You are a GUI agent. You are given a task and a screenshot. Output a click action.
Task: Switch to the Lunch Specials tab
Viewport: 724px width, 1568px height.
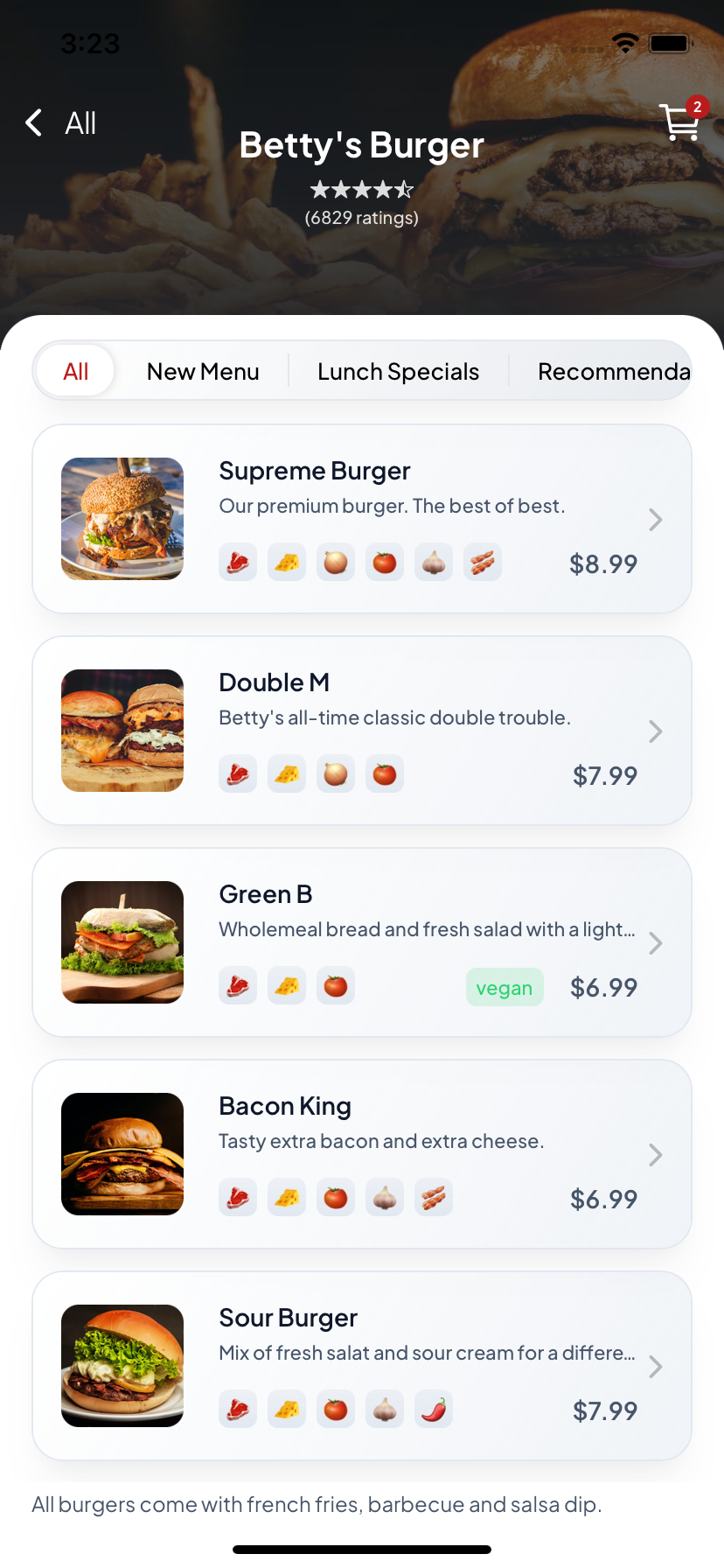tap(398, 371)
